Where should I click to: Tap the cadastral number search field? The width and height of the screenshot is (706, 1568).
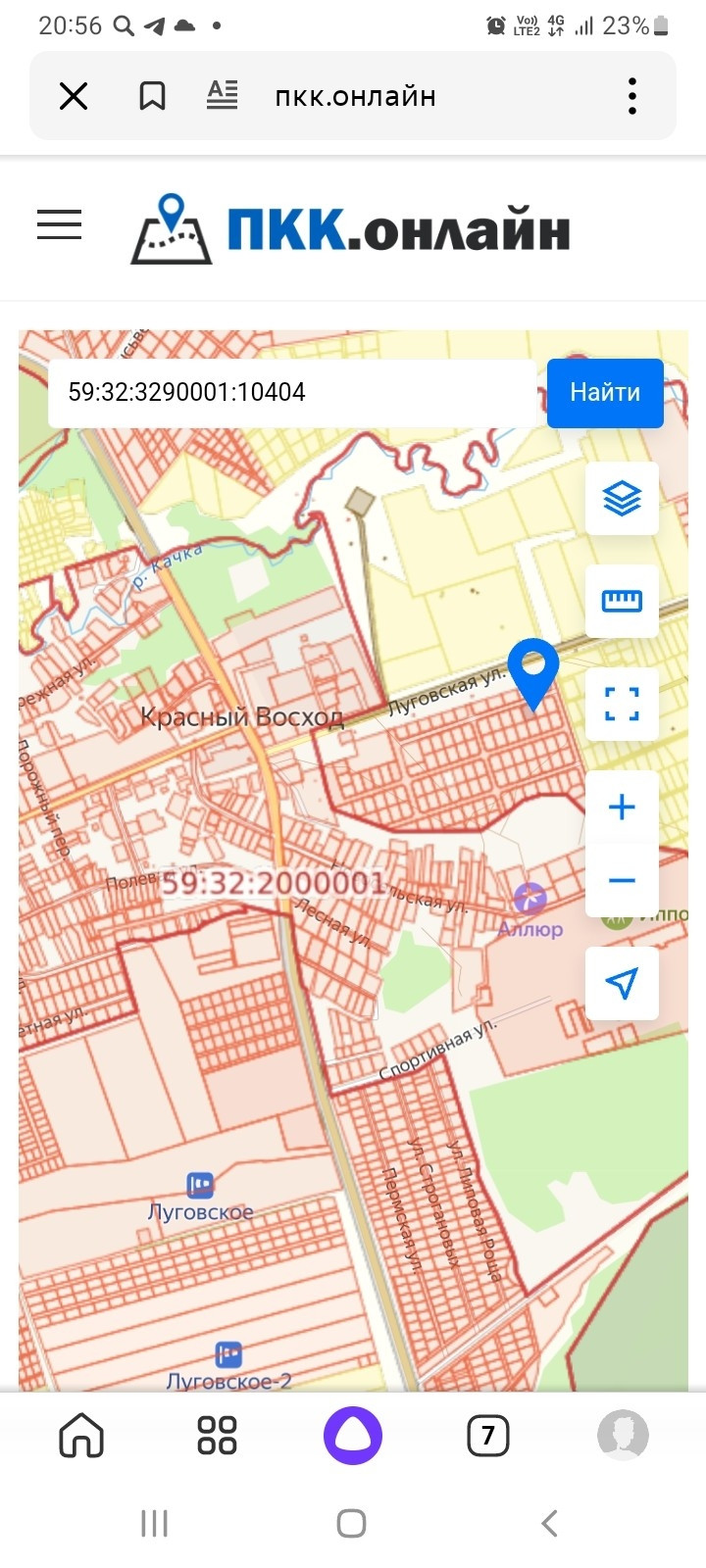[x=292, y=393]
